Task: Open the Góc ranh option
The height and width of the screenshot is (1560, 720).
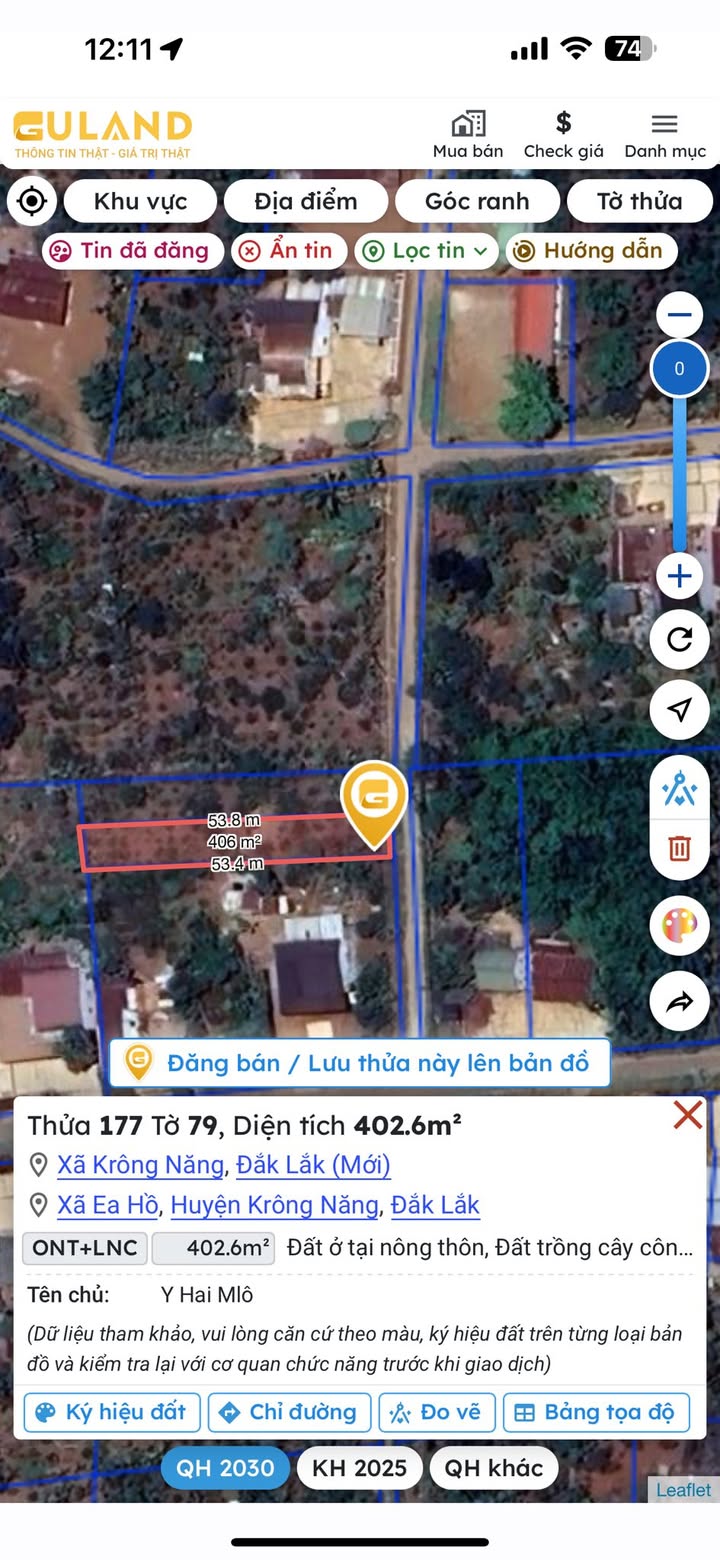Action: point(477,201)
